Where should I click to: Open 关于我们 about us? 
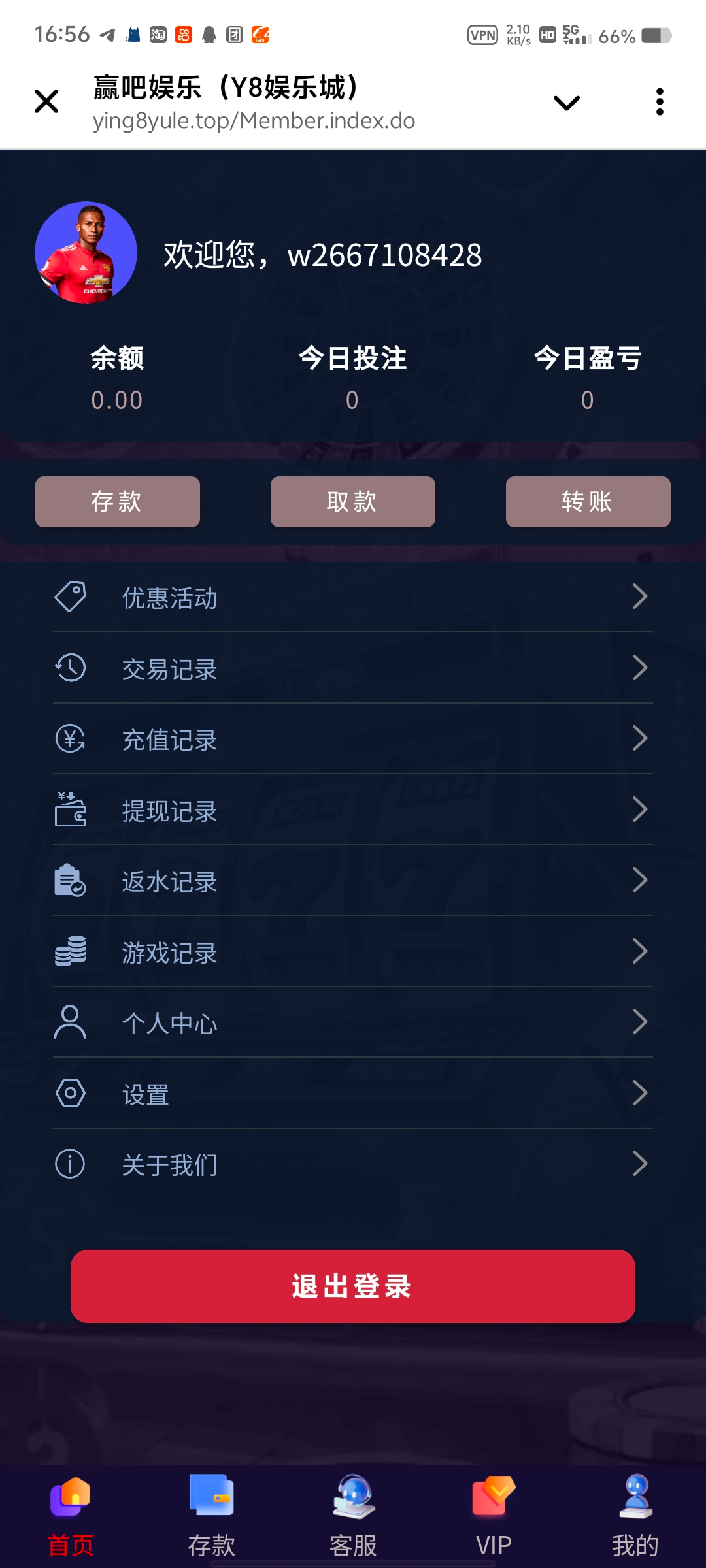click(353, 1164)
